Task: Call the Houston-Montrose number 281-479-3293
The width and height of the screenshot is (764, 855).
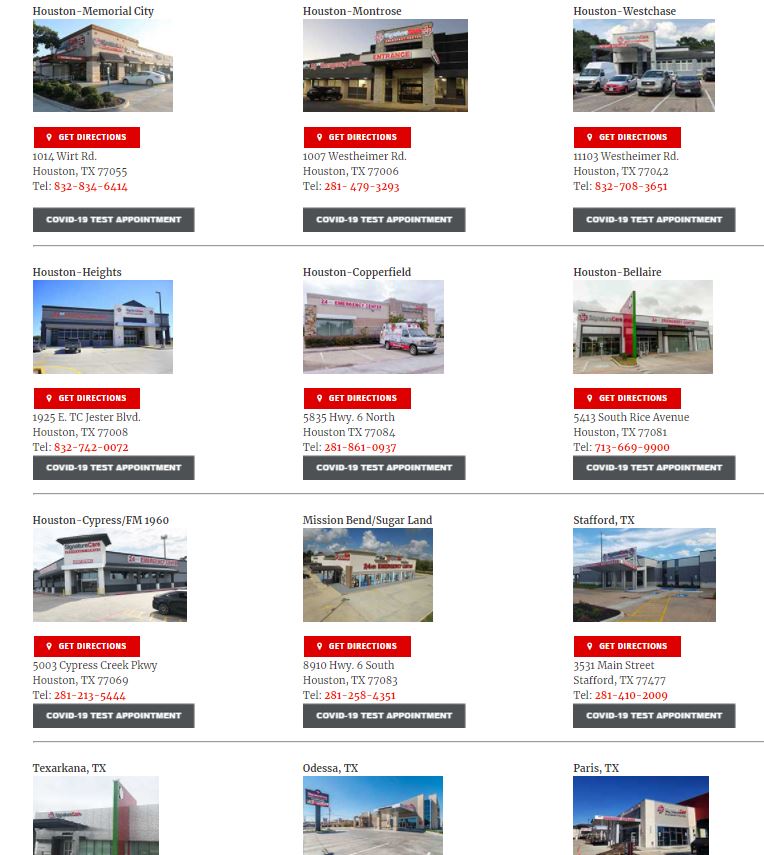Action: click(x=361, y=187)
